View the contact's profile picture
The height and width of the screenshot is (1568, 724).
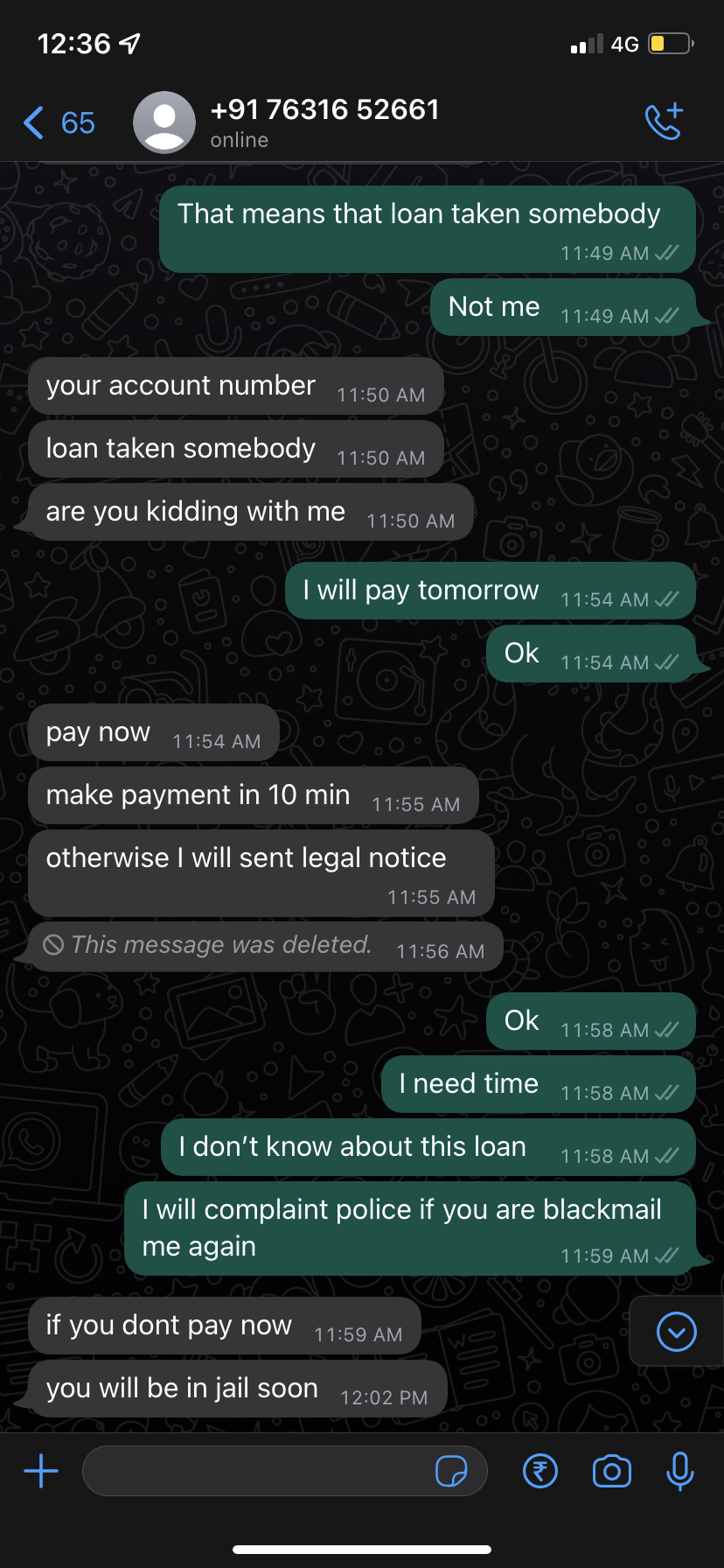pos(164,122)
